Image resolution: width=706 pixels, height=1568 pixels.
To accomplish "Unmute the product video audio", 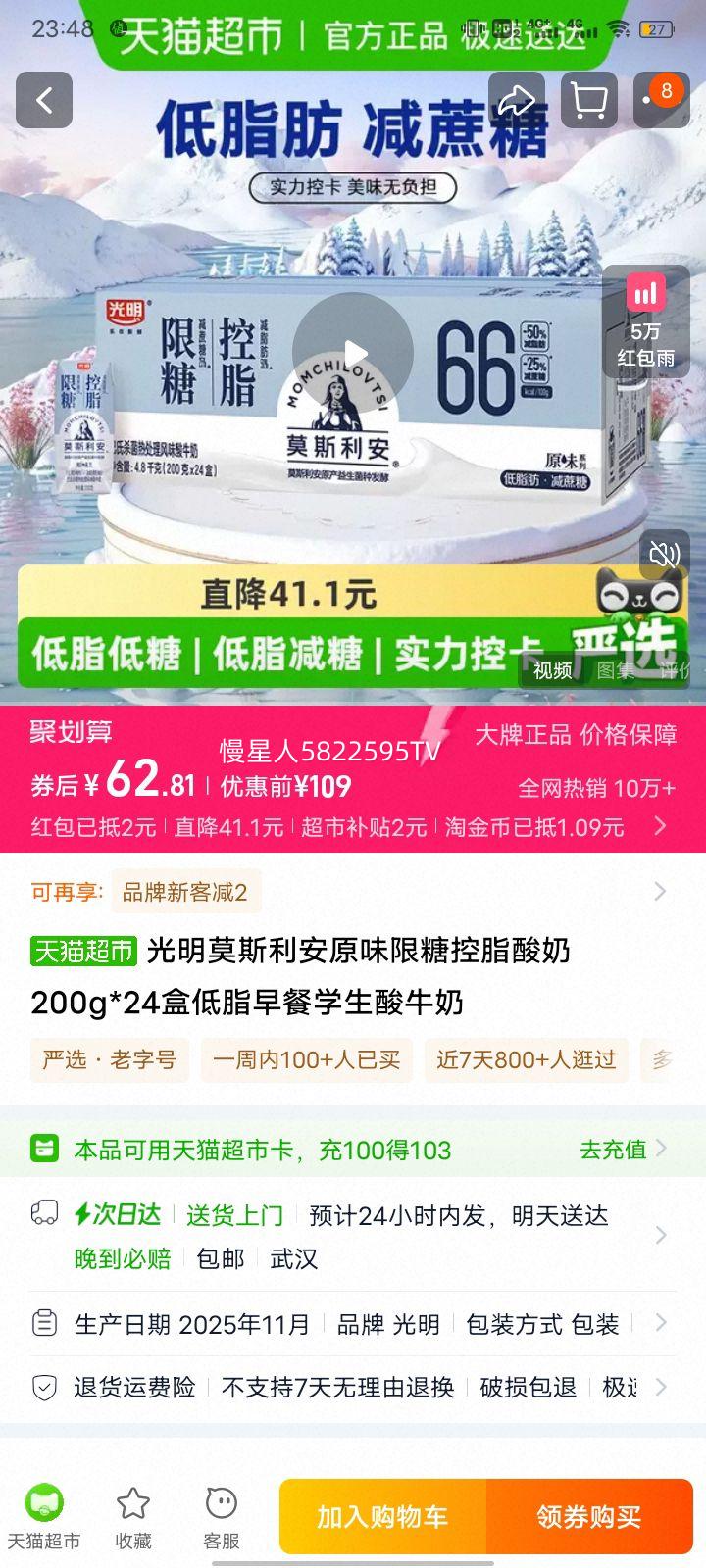I will [663, 553].
